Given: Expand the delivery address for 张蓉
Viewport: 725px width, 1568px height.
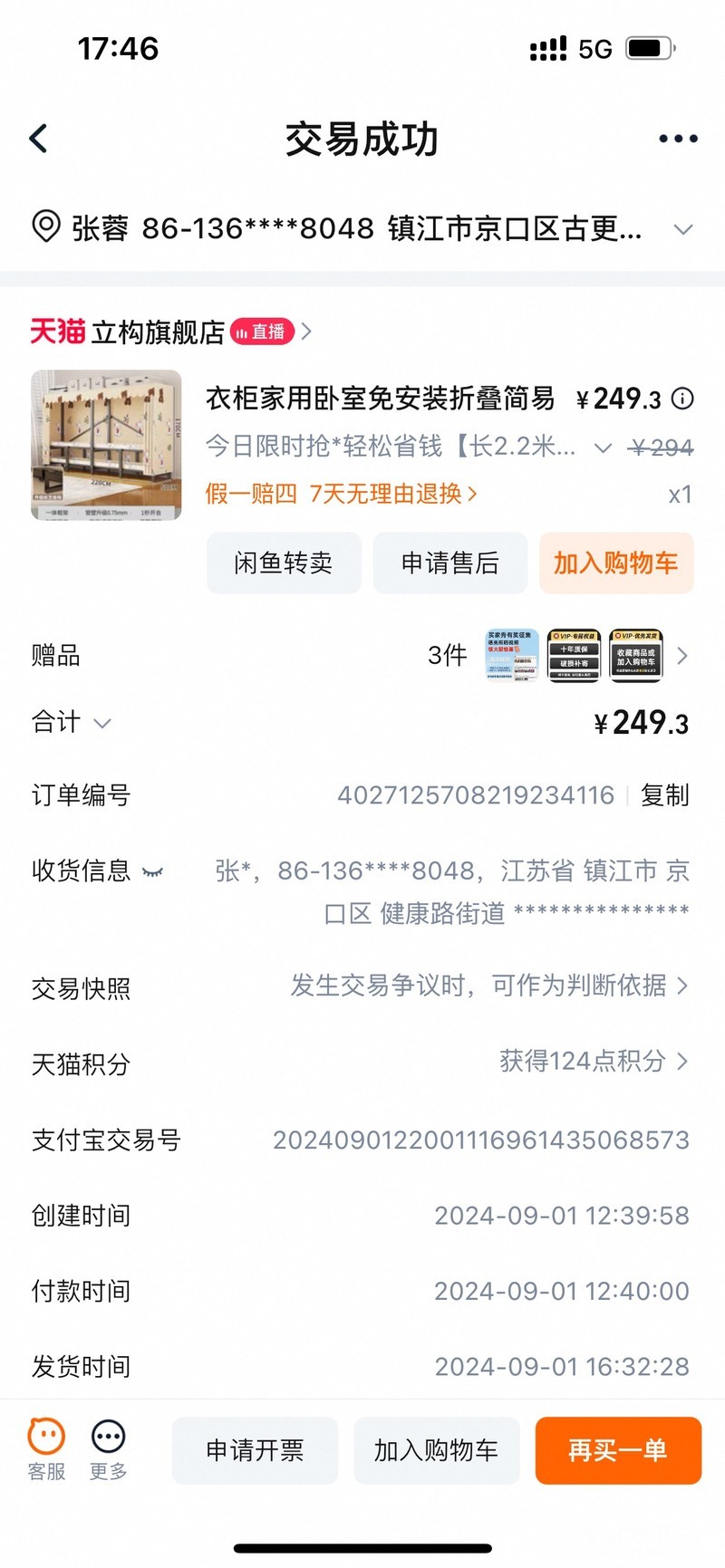Looking at the screenshot, I should click(x=682, y=229).
